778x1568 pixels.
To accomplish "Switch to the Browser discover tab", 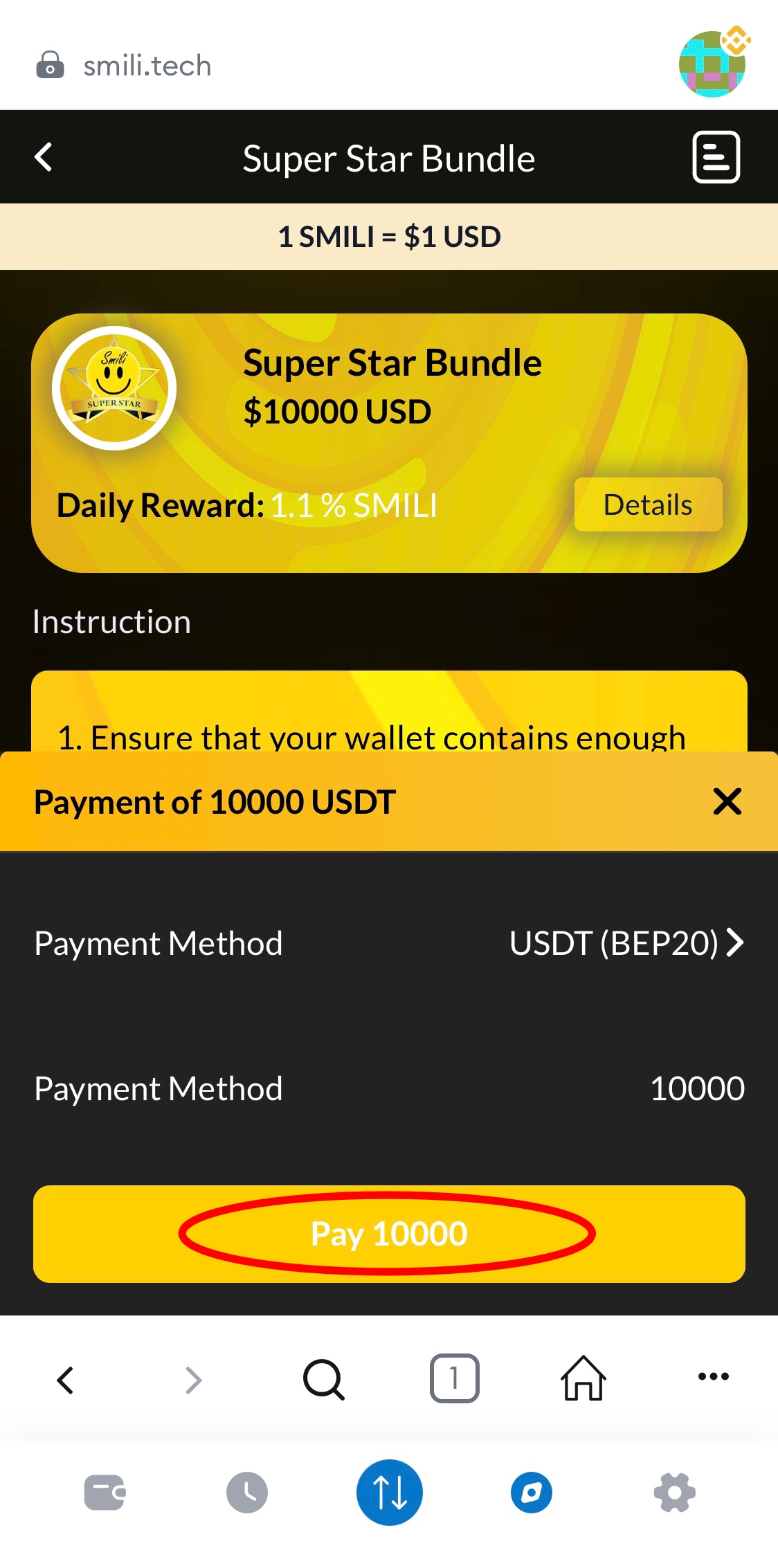I will (x=532, y=1493).
